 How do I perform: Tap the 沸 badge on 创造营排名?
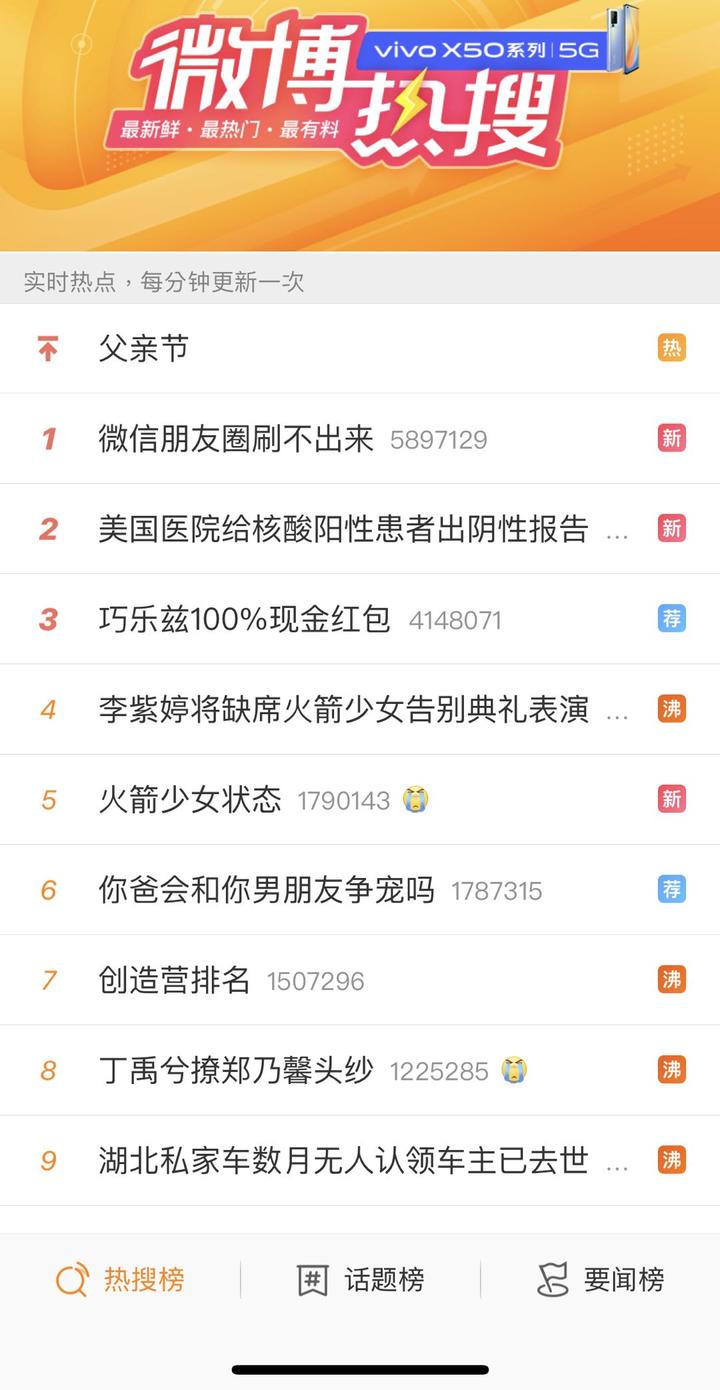click(671, 980)
